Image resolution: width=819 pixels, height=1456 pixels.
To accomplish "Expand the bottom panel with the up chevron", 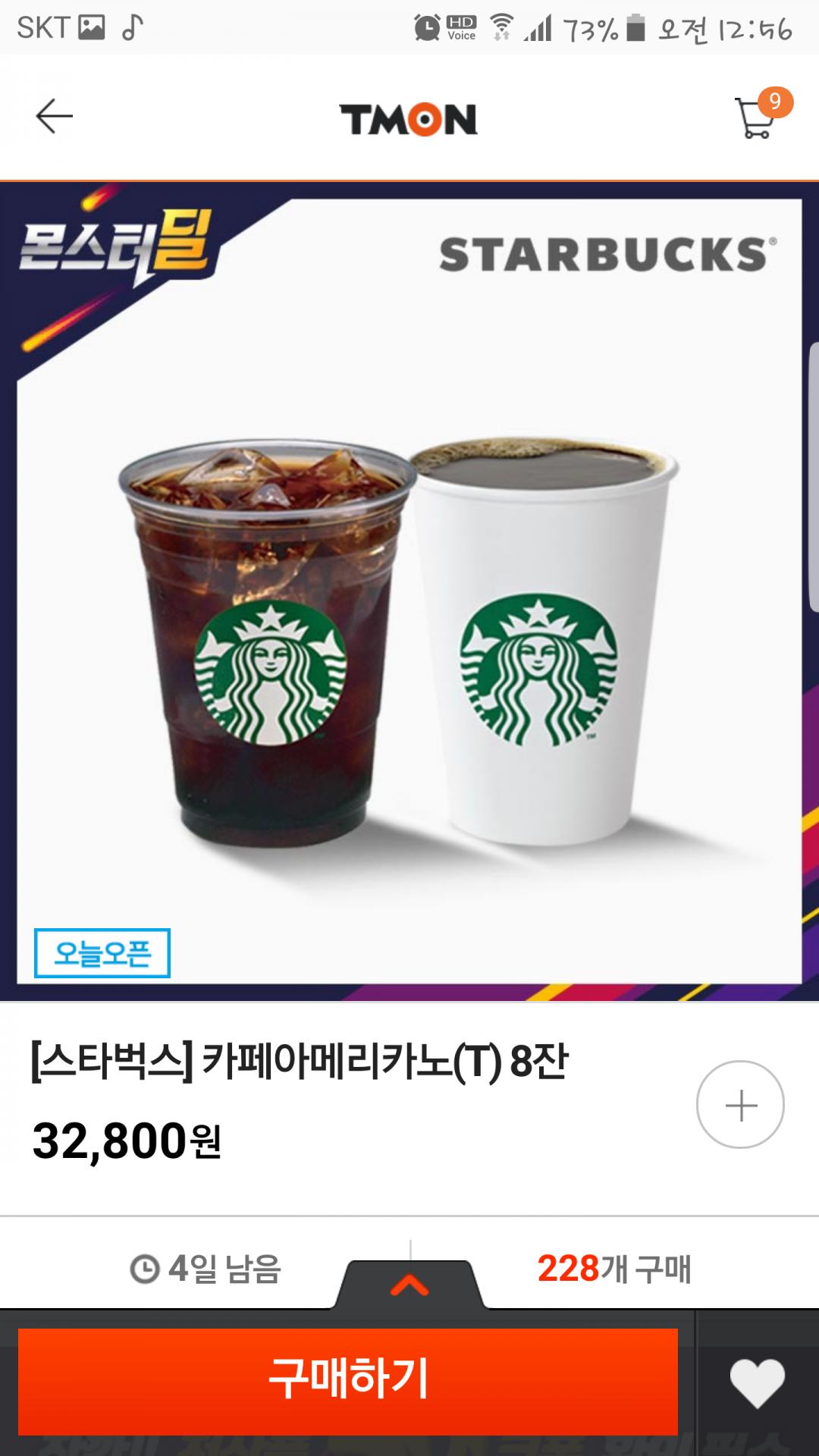I will (409, 1285).
